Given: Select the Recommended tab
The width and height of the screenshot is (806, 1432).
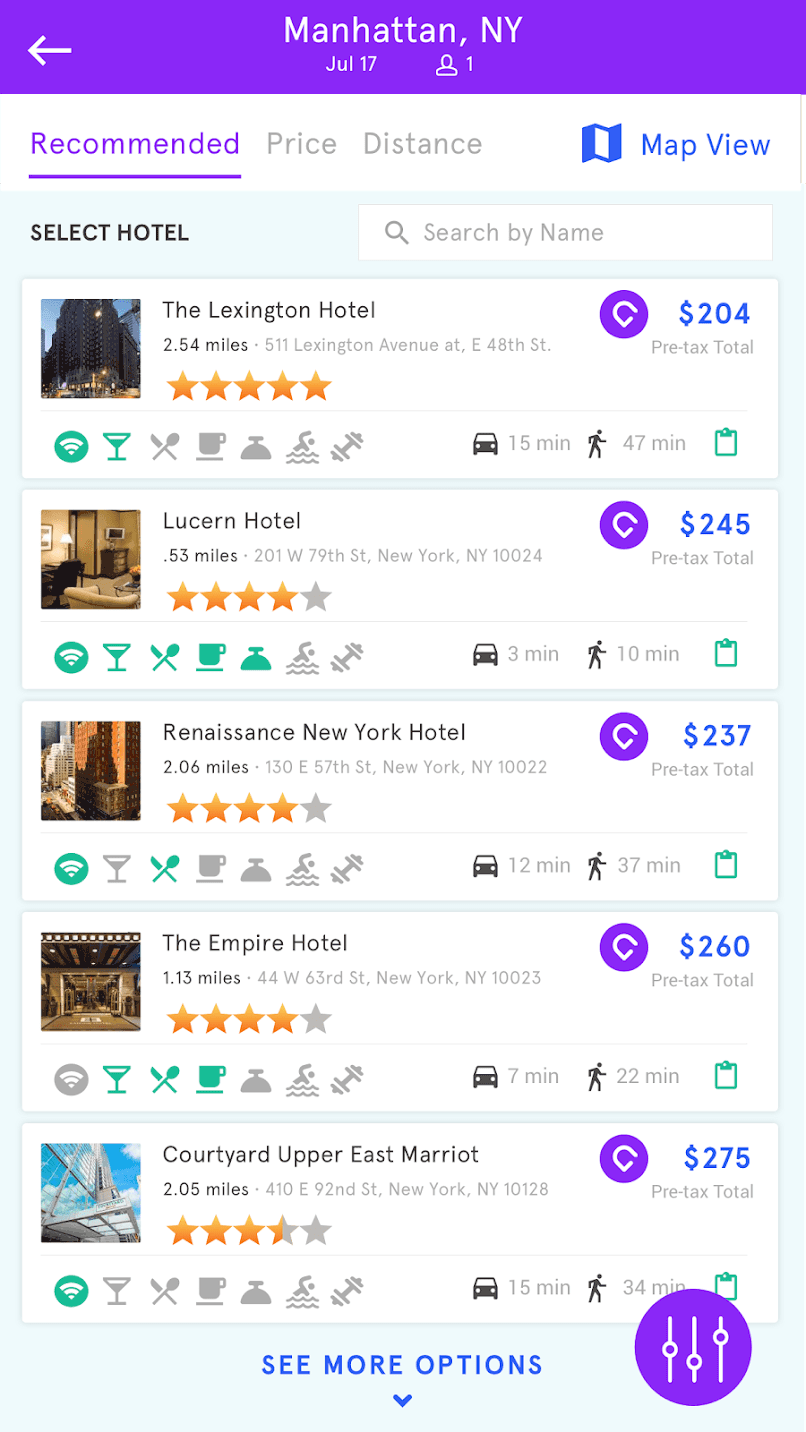Looking at the screenshot, I should click(x=135, y=144).
